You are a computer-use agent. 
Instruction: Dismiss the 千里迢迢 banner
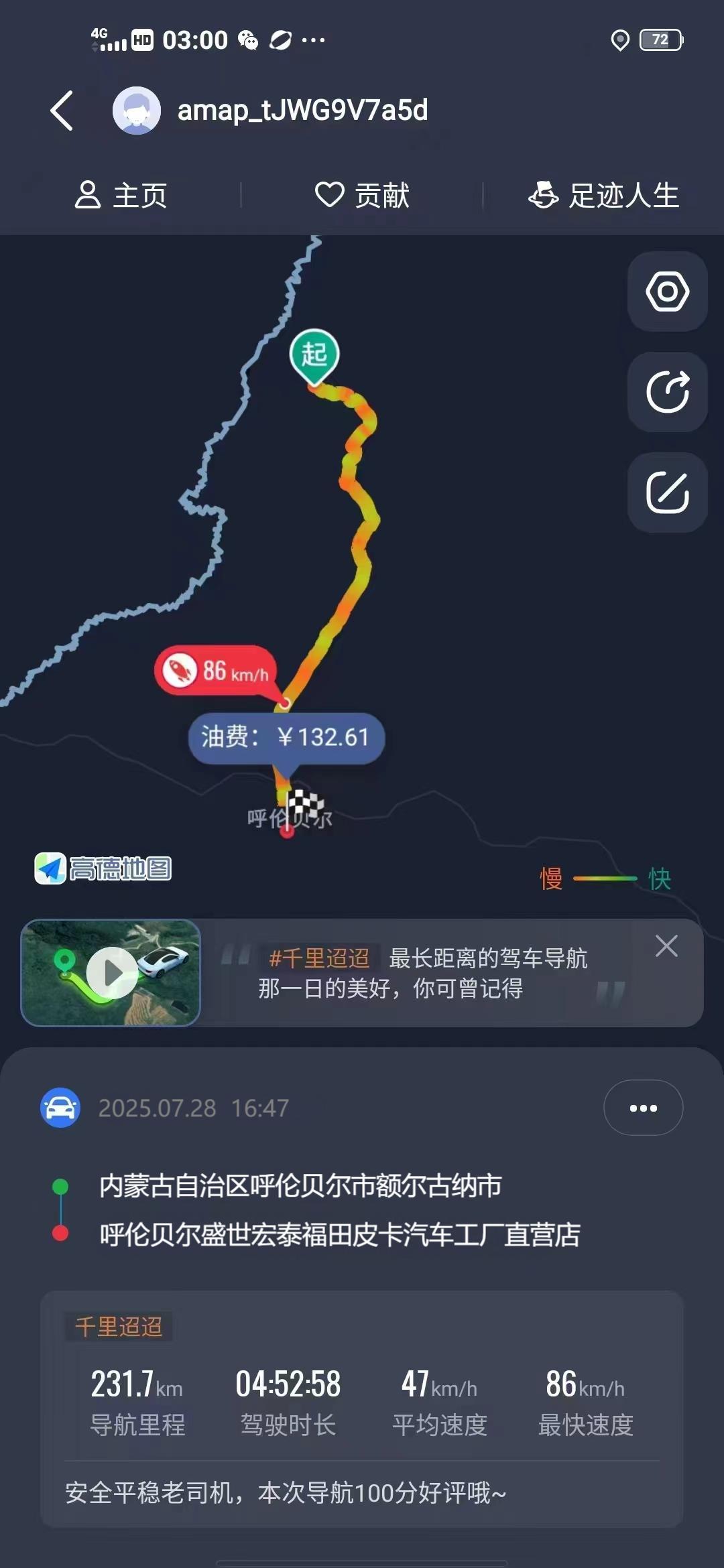[x=666, y=946]
